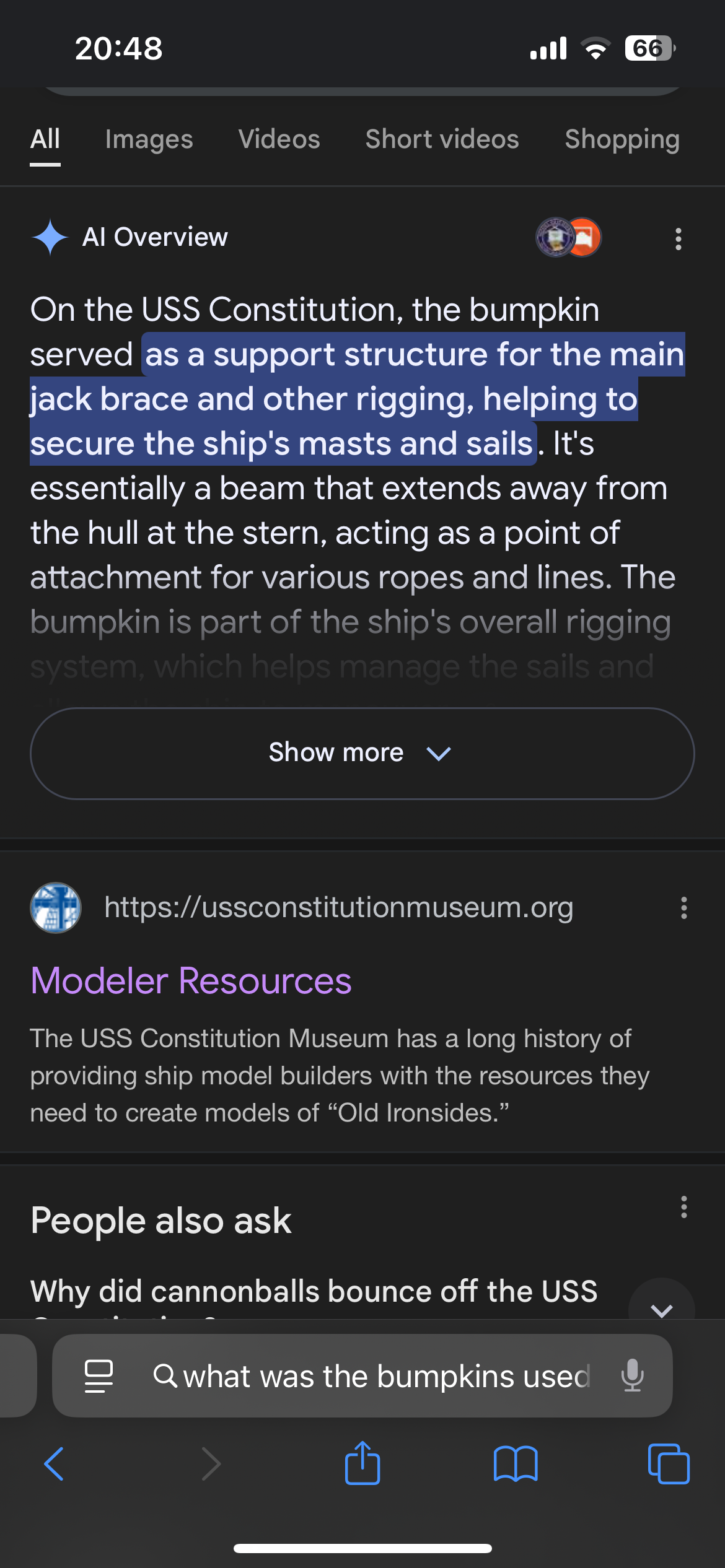The width and height of the screenshot is (725, 1568).
Task: Switch to the Images tab
Action: (x=149, y=140)
